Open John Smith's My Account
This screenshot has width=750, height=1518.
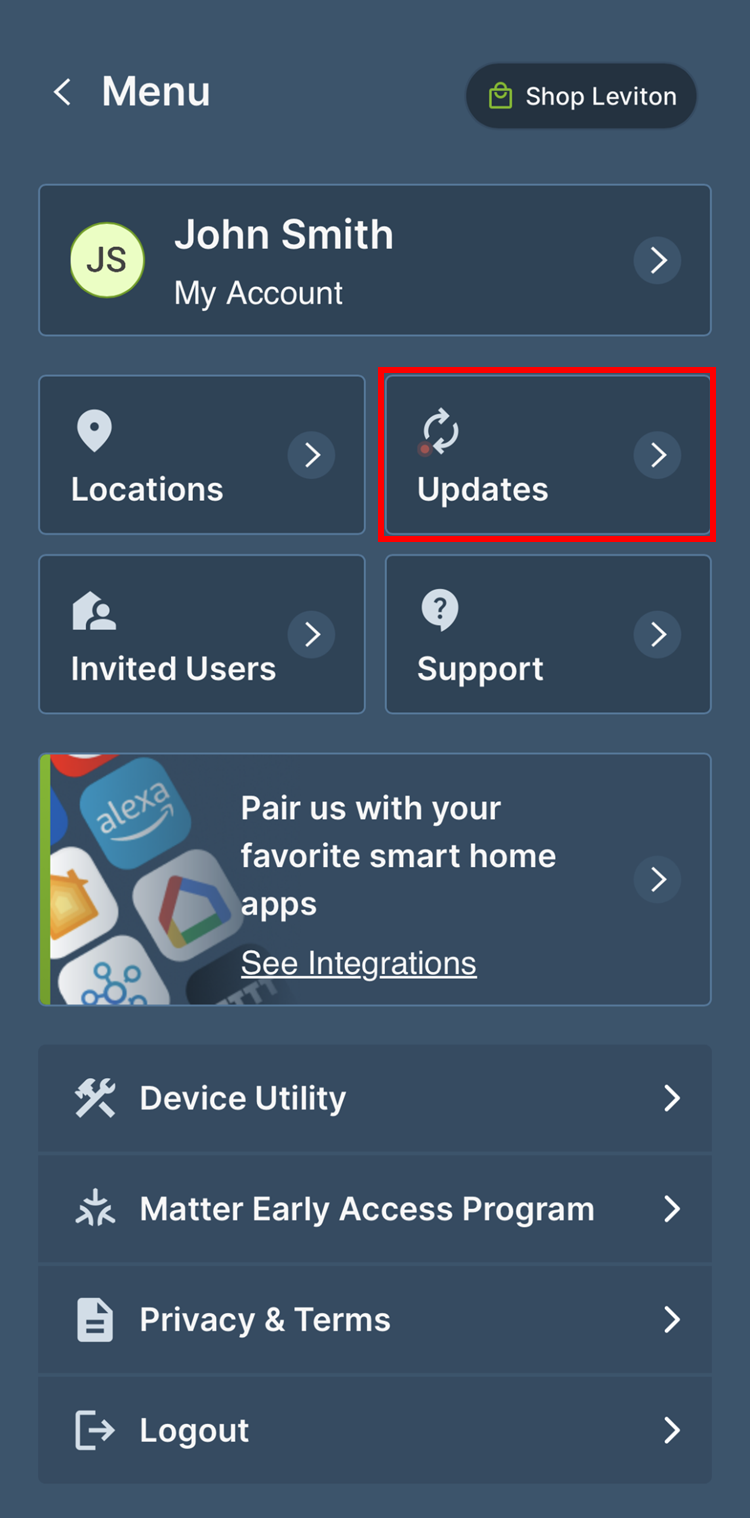point(374,260)
